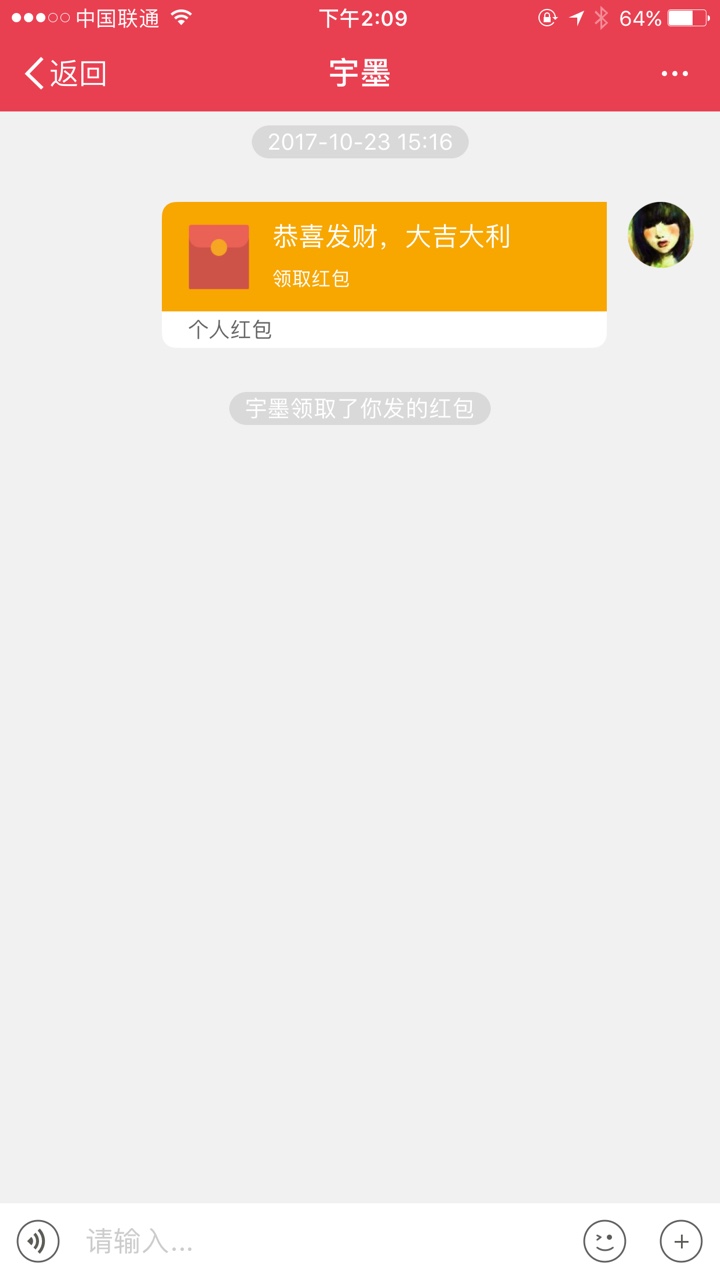720x1280 pixels.
Task: Go back using the 返回 button
Action: click(x=65, y=73)
